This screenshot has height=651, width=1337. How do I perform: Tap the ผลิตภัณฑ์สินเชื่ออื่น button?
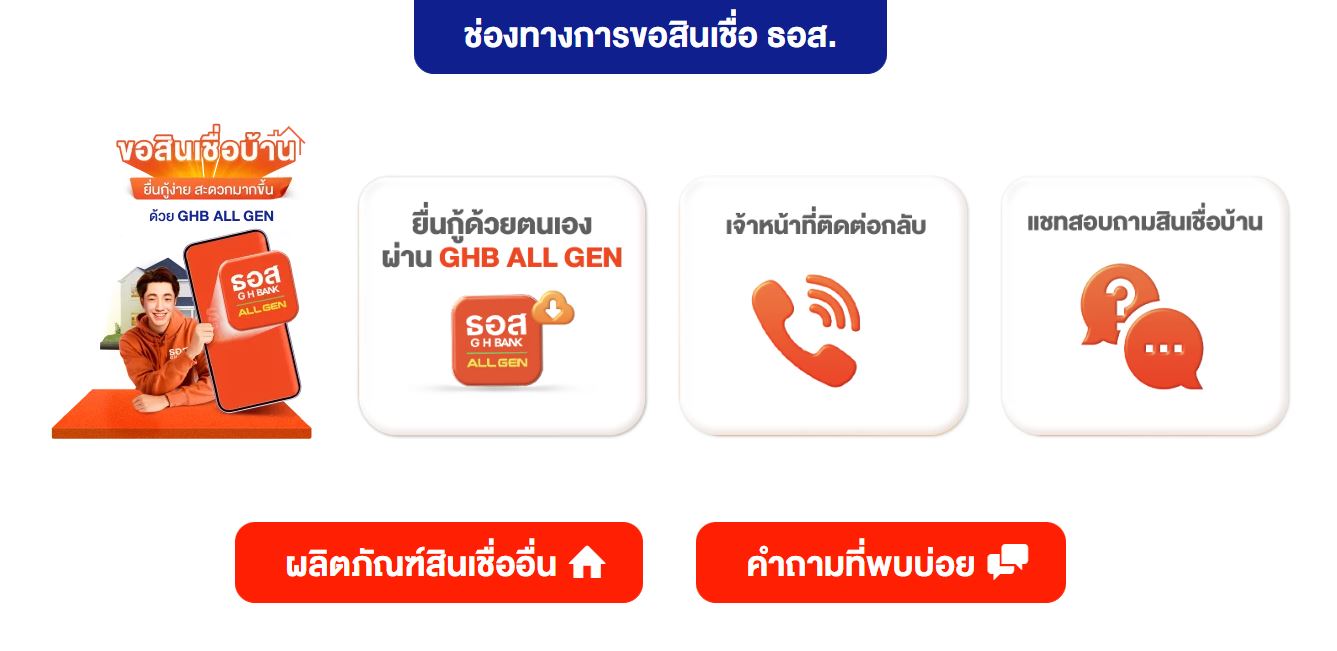point(439,563)
